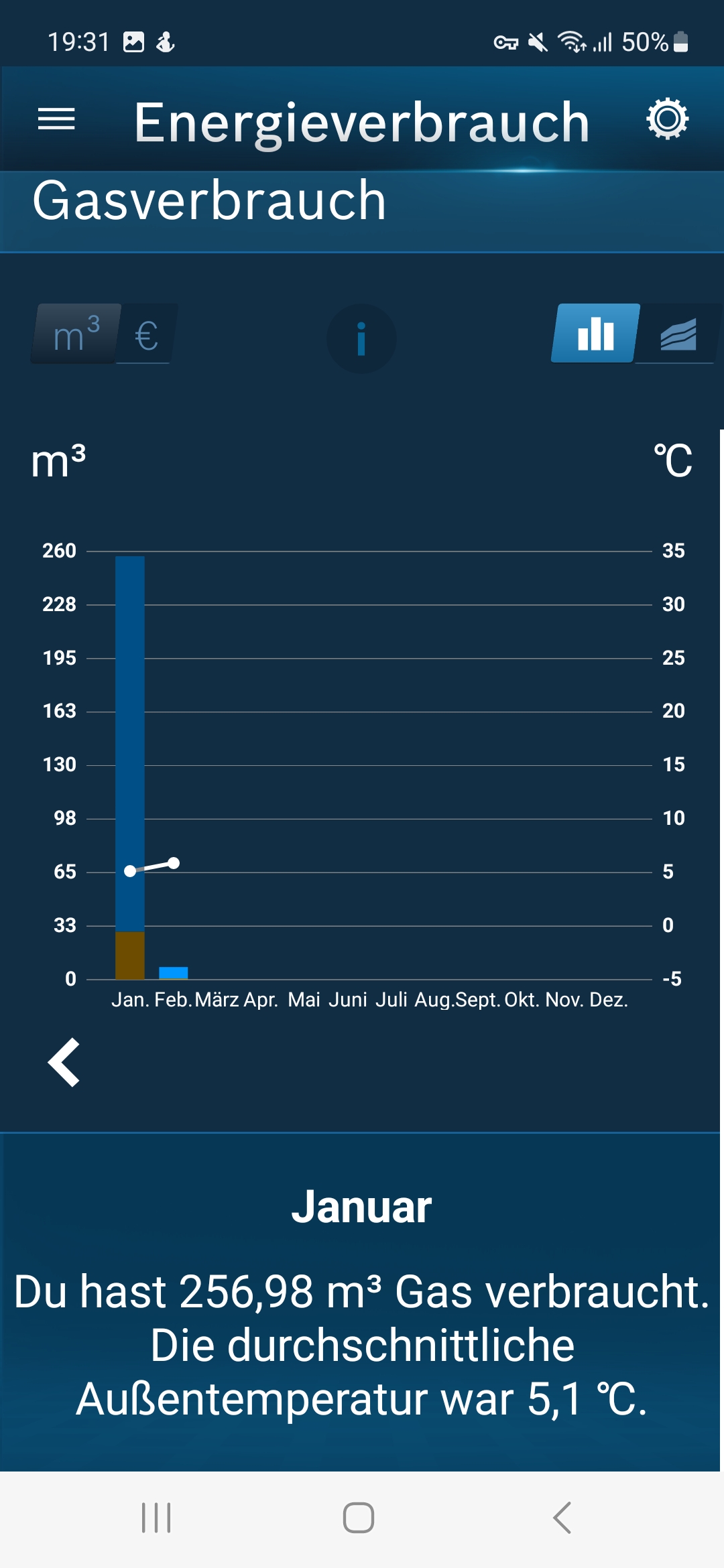Switch display to euro costs

tap(147, 334)
